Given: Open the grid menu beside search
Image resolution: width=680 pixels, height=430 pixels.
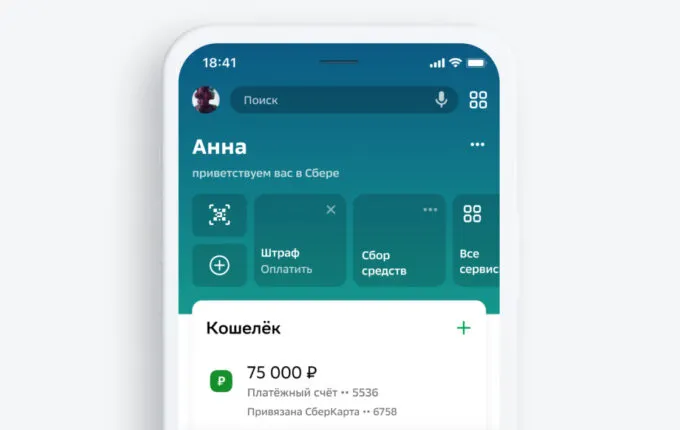Looking at the screenshot, I should pyautogui.click(x=478, y=100).
